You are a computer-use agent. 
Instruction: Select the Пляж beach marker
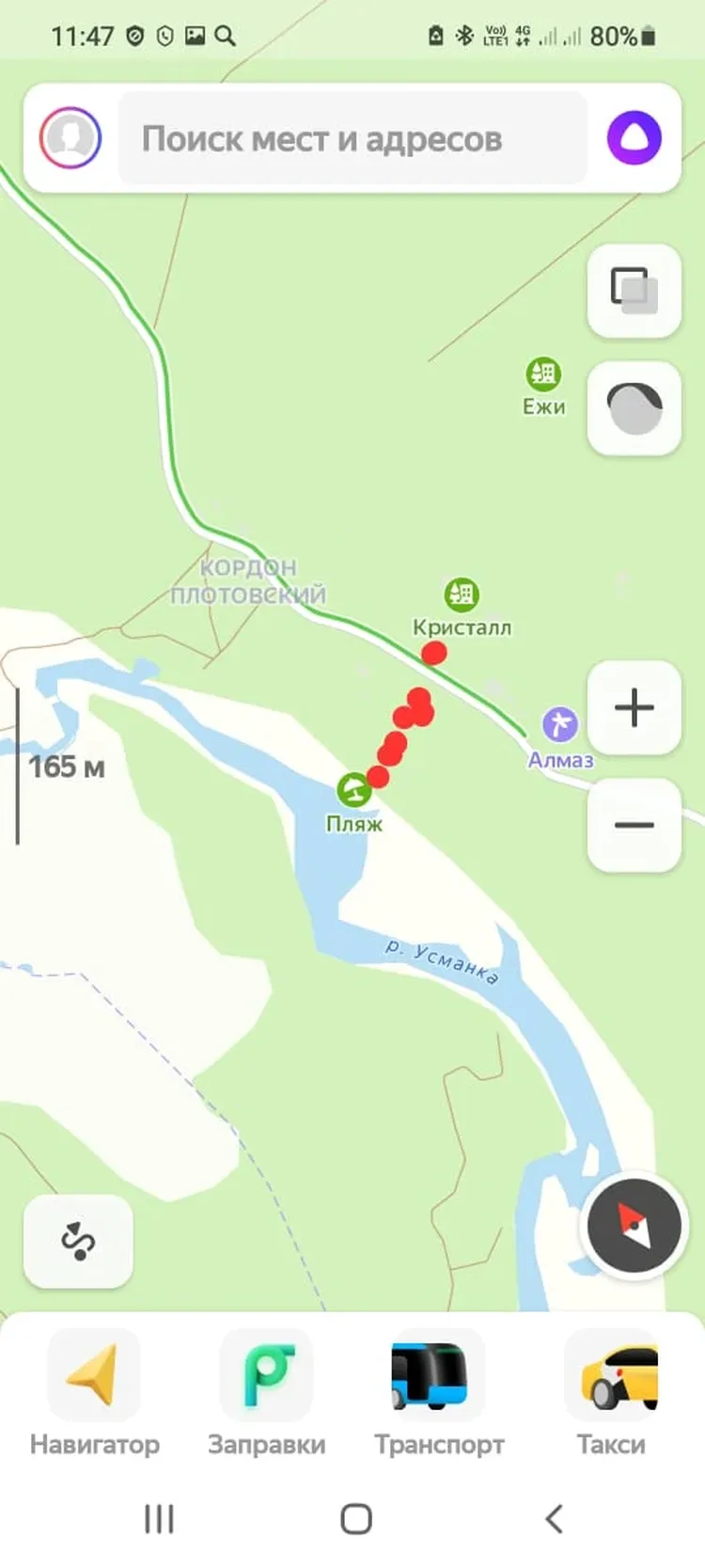tap(353, 790)
